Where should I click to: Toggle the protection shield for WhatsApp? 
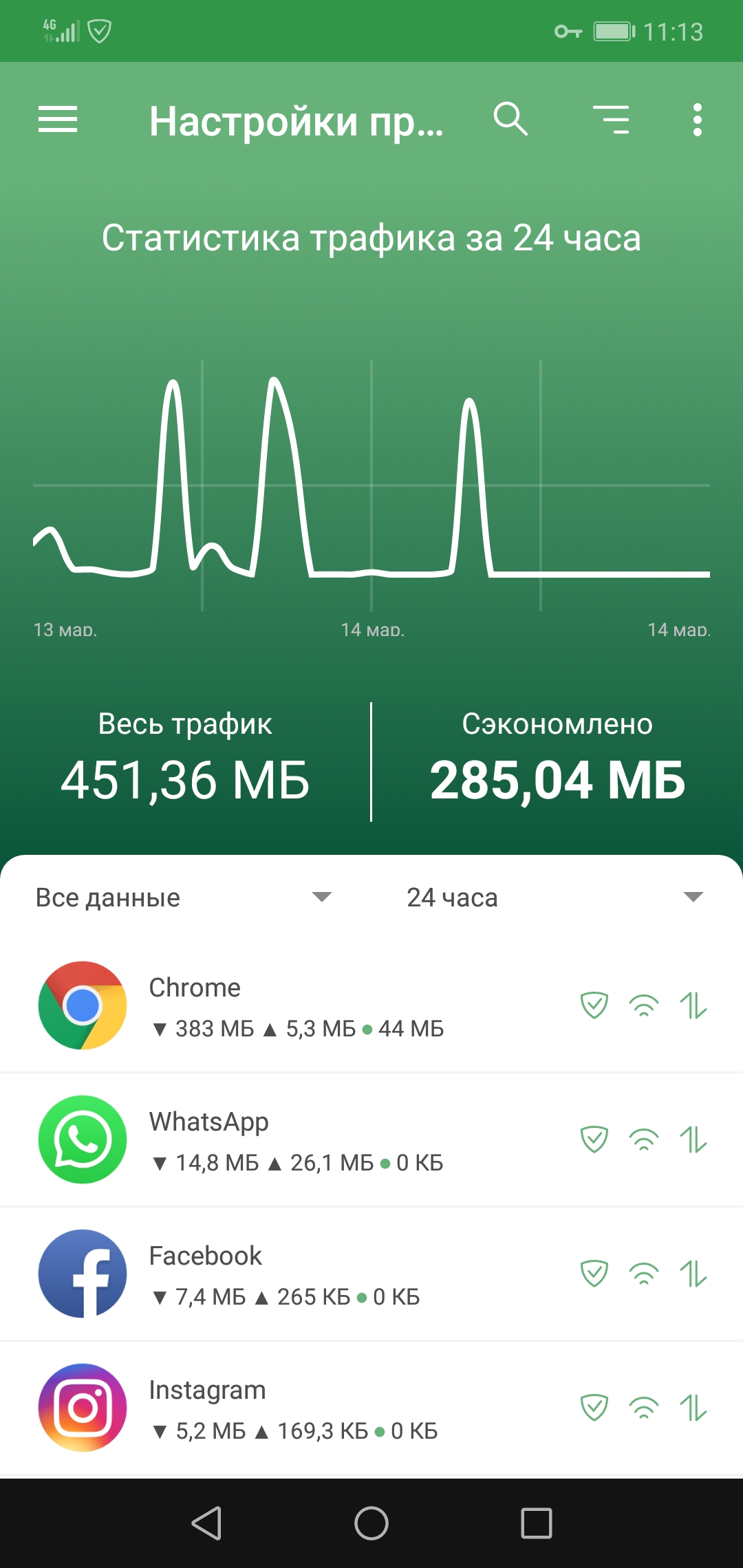[x=594, y=1140]
